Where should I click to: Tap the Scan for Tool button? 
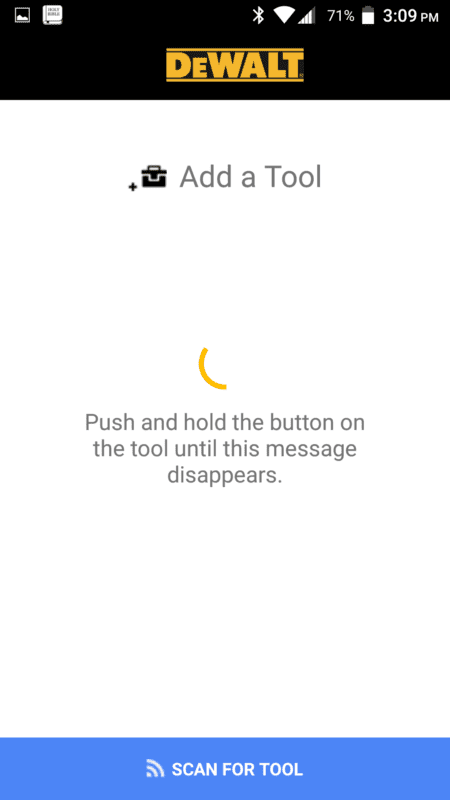pyautogui.click(x=225, y=768)
